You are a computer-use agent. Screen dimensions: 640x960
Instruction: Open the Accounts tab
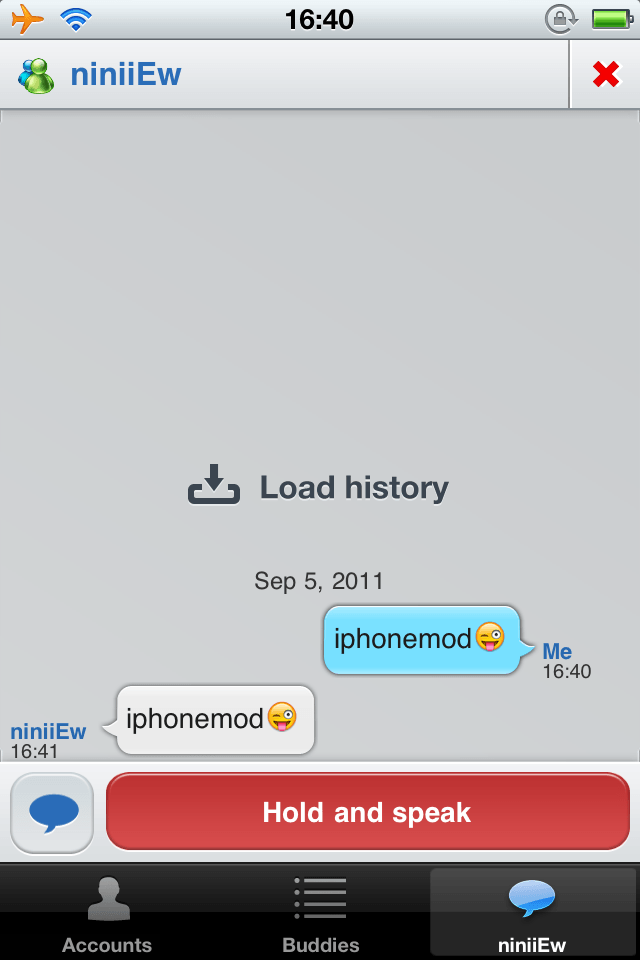pos(107,914)
